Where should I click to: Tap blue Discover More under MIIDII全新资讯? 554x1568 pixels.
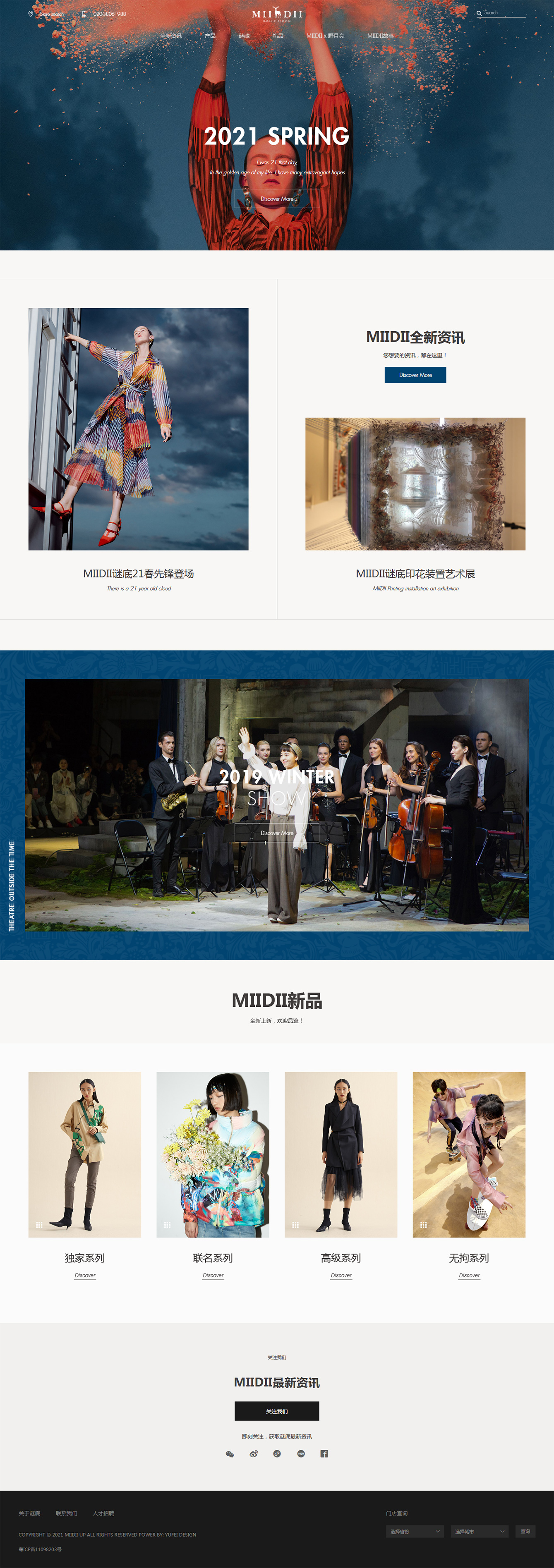point(415,375)
